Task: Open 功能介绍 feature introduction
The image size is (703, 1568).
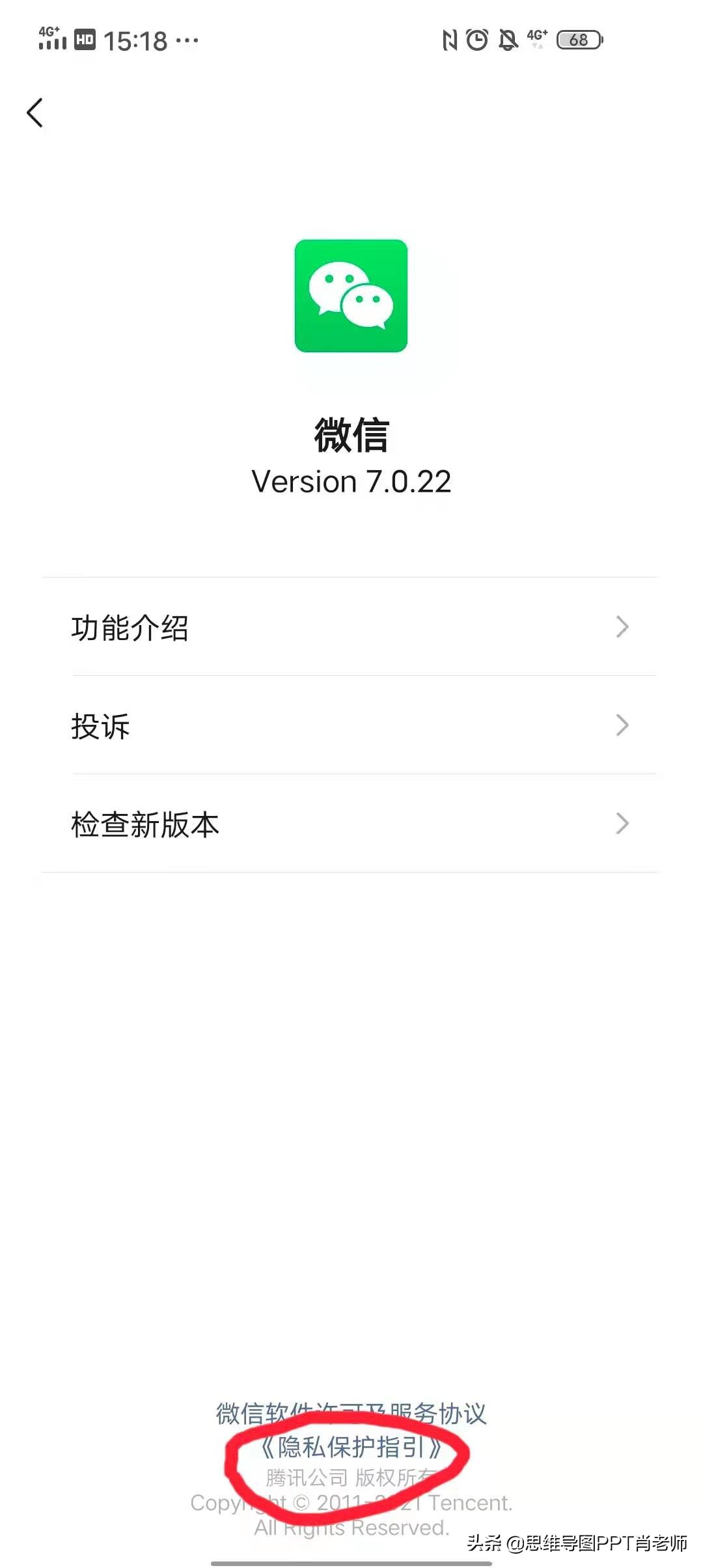Action: pyautogui.click(x=131, y=627)
